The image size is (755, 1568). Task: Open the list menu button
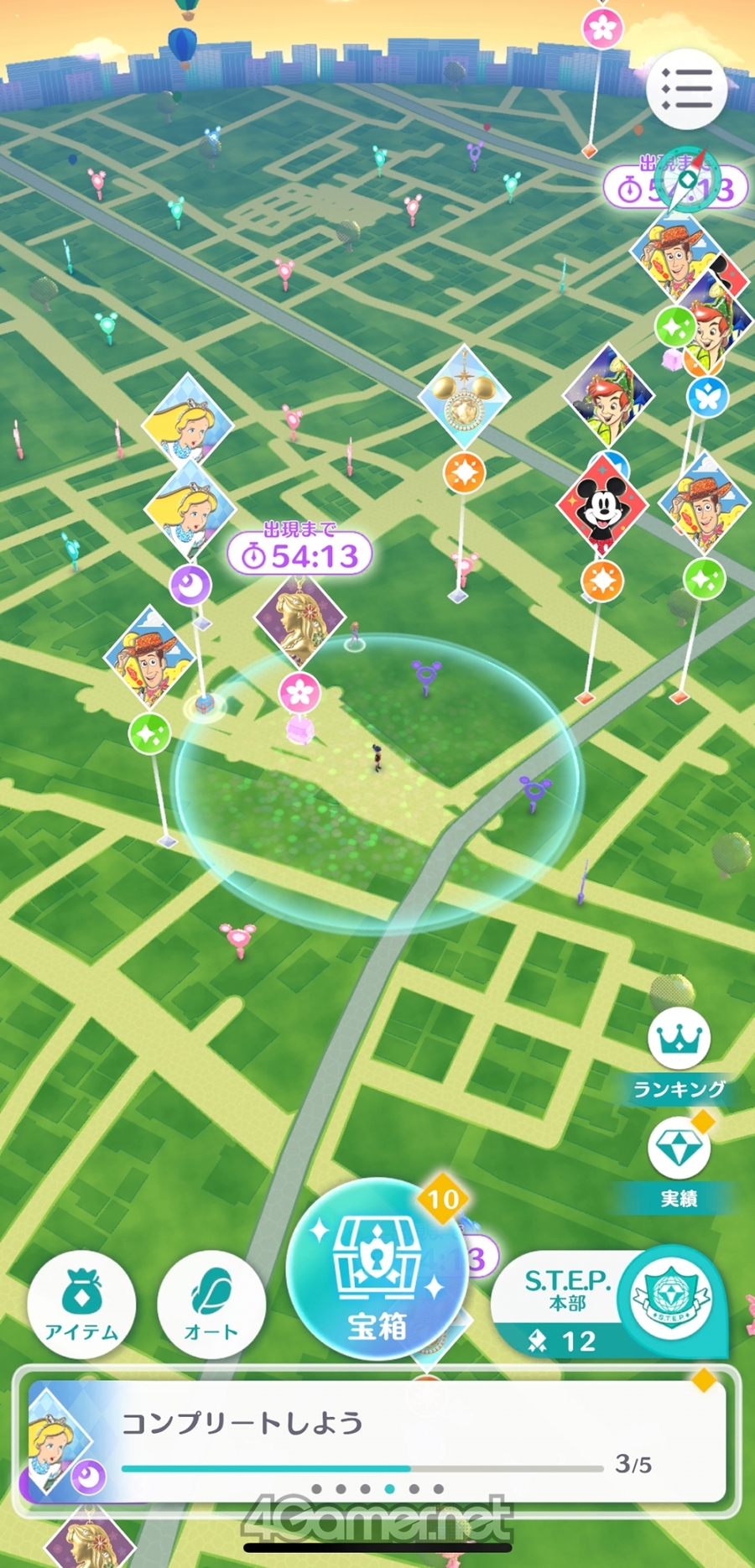(x=686, y=88)
